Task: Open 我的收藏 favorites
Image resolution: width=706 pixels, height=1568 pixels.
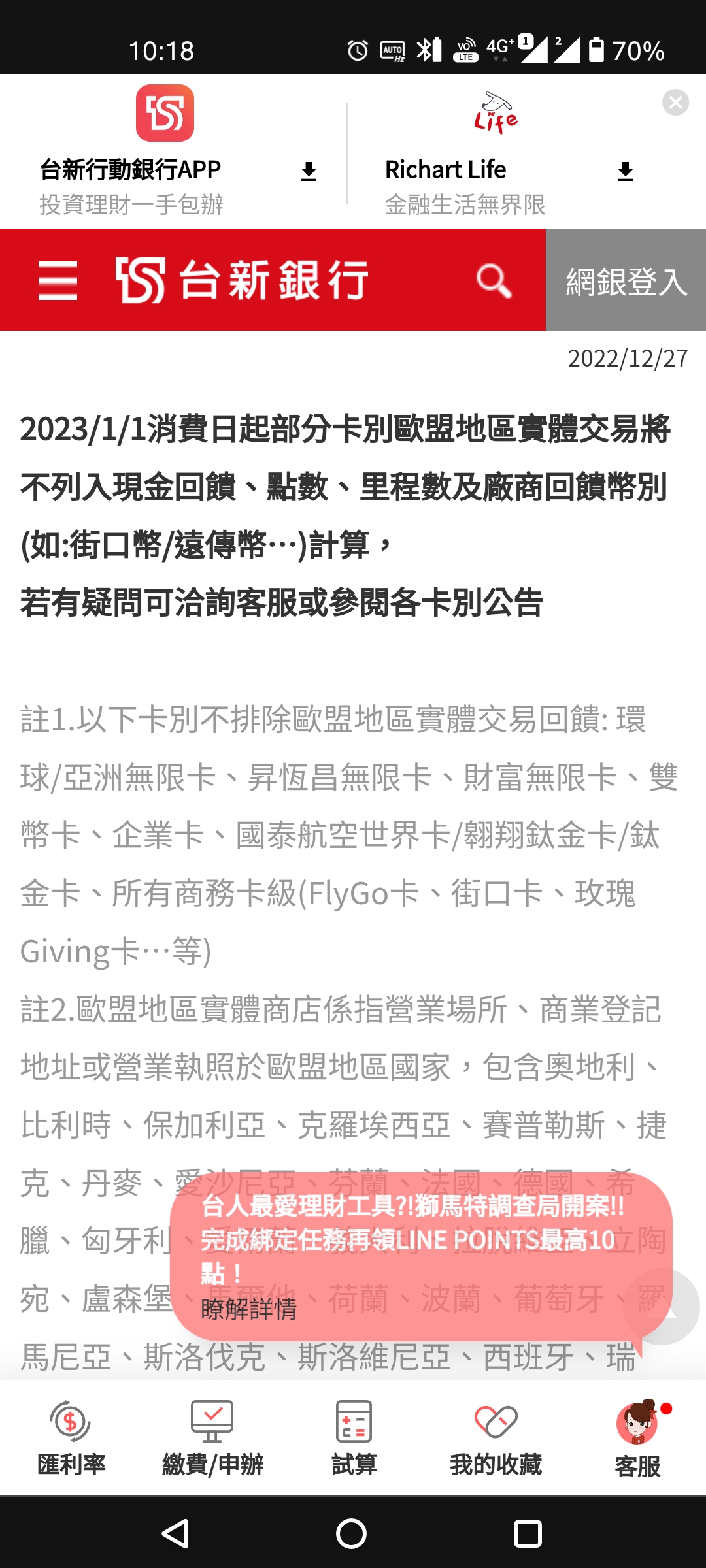Action: pos(496,1438)
